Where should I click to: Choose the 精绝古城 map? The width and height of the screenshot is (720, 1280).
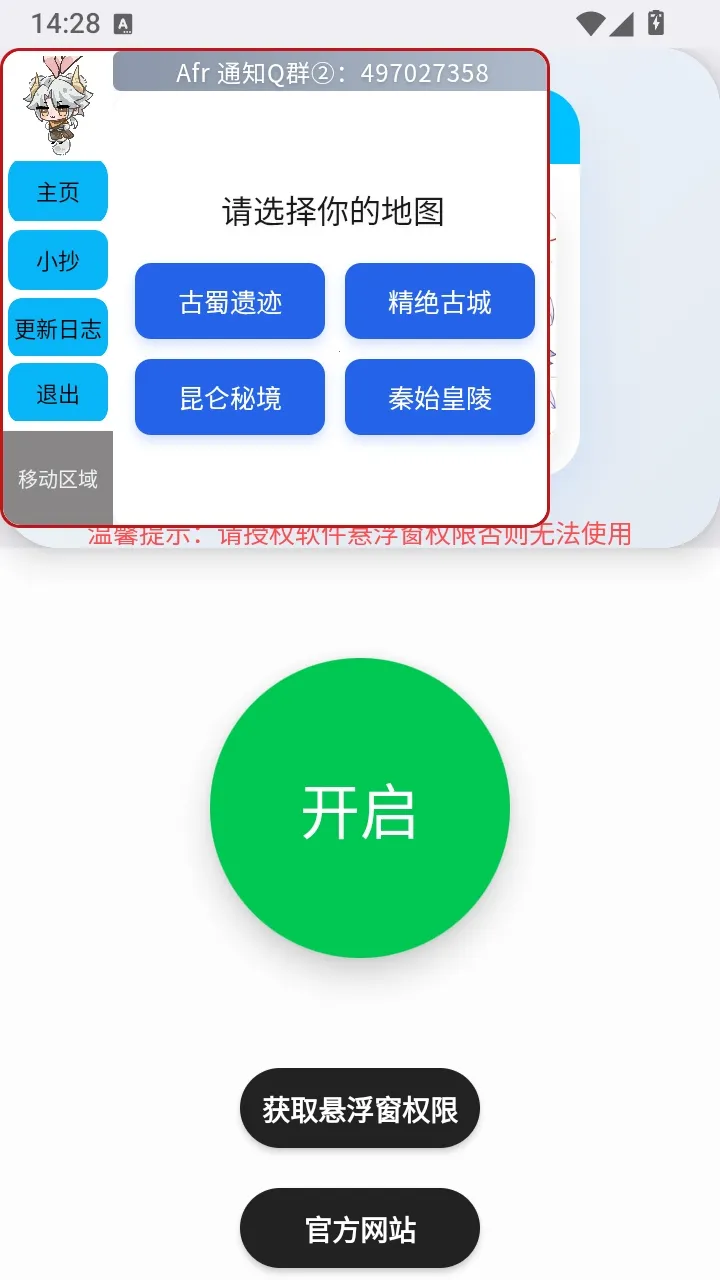(x=440, y=301)
